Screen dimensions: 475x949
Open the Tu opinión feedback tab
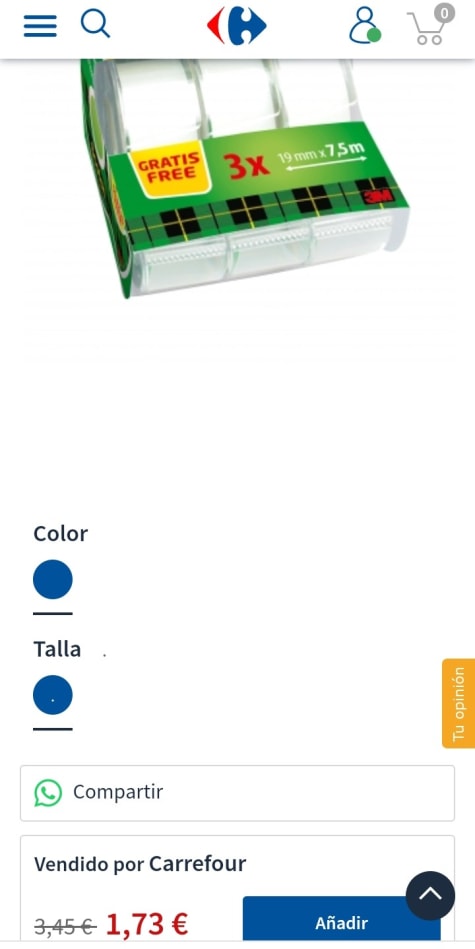click(459, 703)
